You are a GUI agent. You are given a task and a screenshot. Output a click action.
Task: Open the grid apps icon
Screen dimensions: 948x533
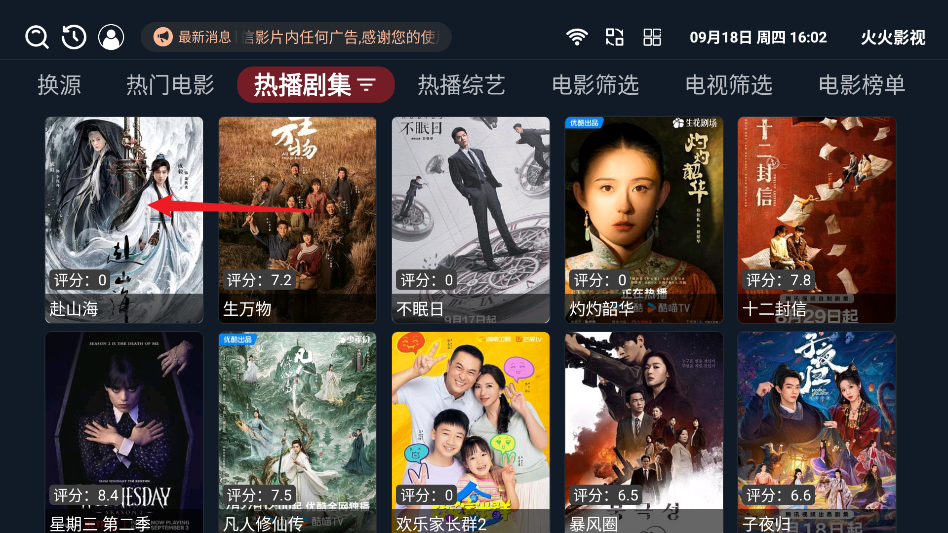[652, 38]
